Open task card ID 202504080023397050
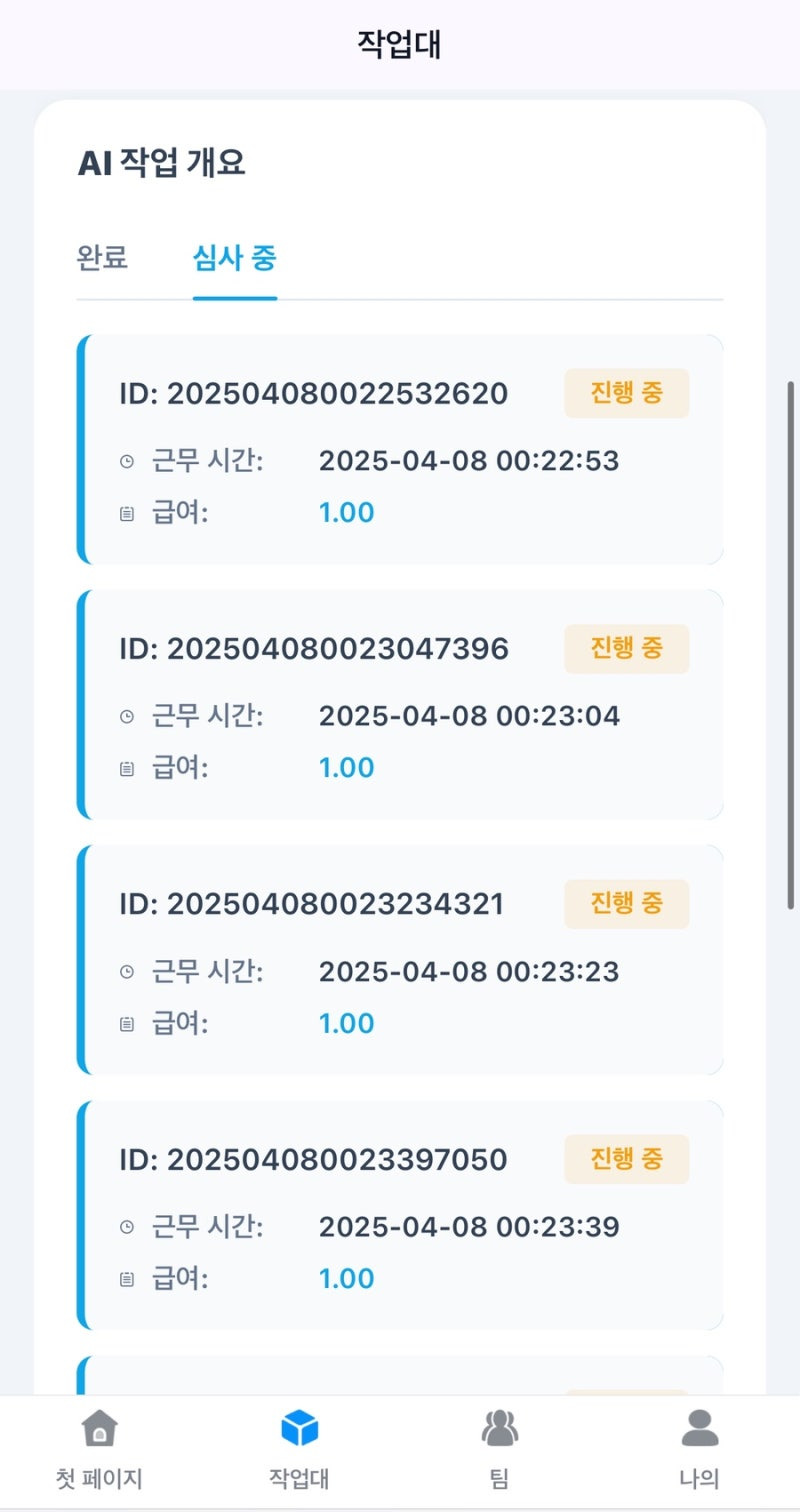Screen dimensions: 800x1512 (x=400, y=1215)
